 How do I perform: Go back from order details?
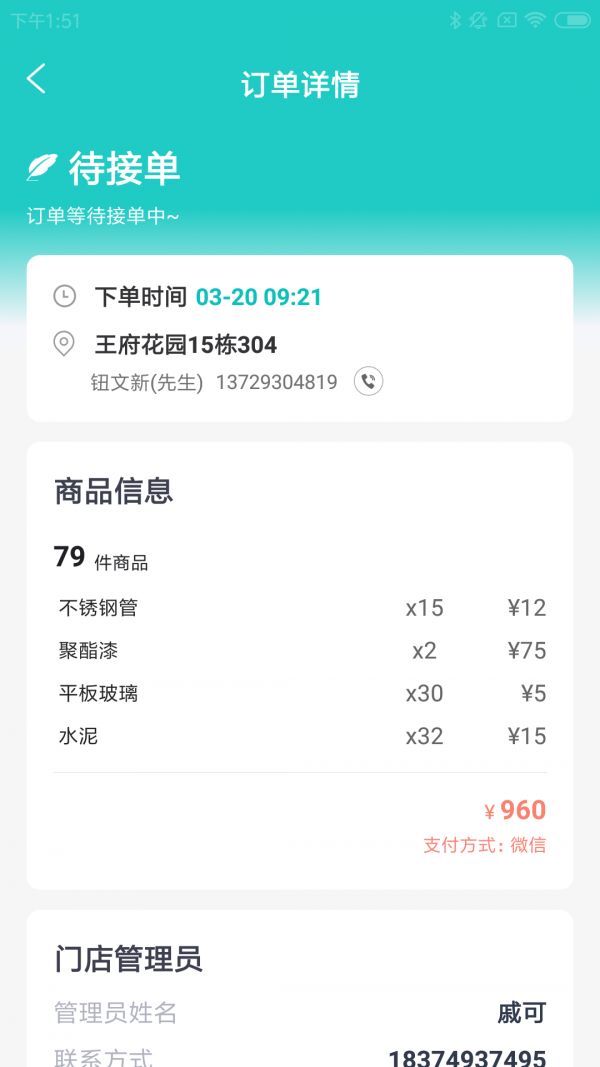click(36, 79)
